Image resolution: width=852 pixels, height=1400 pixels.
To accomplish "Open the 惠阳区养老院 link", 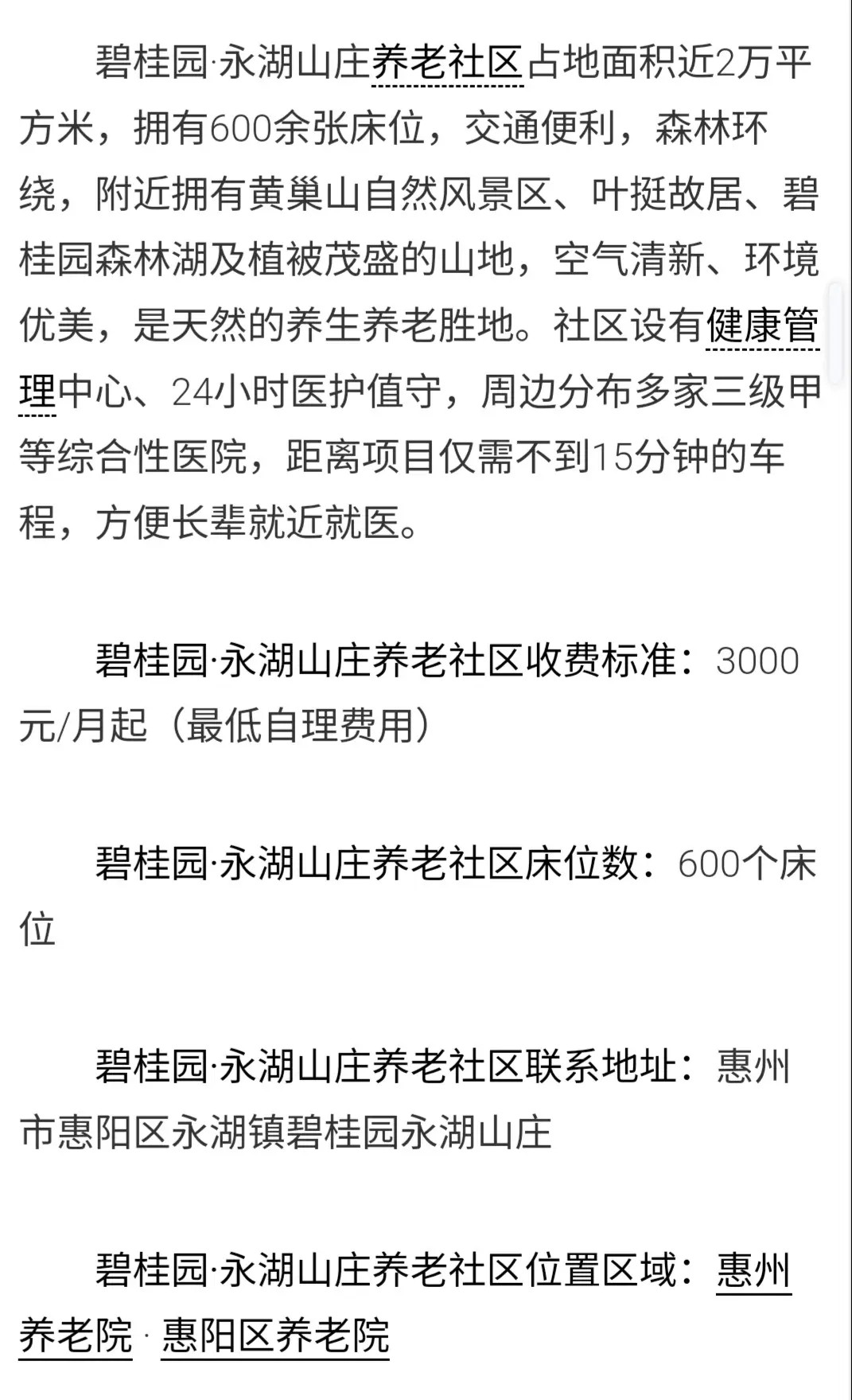I will [x=275, y=1336].
